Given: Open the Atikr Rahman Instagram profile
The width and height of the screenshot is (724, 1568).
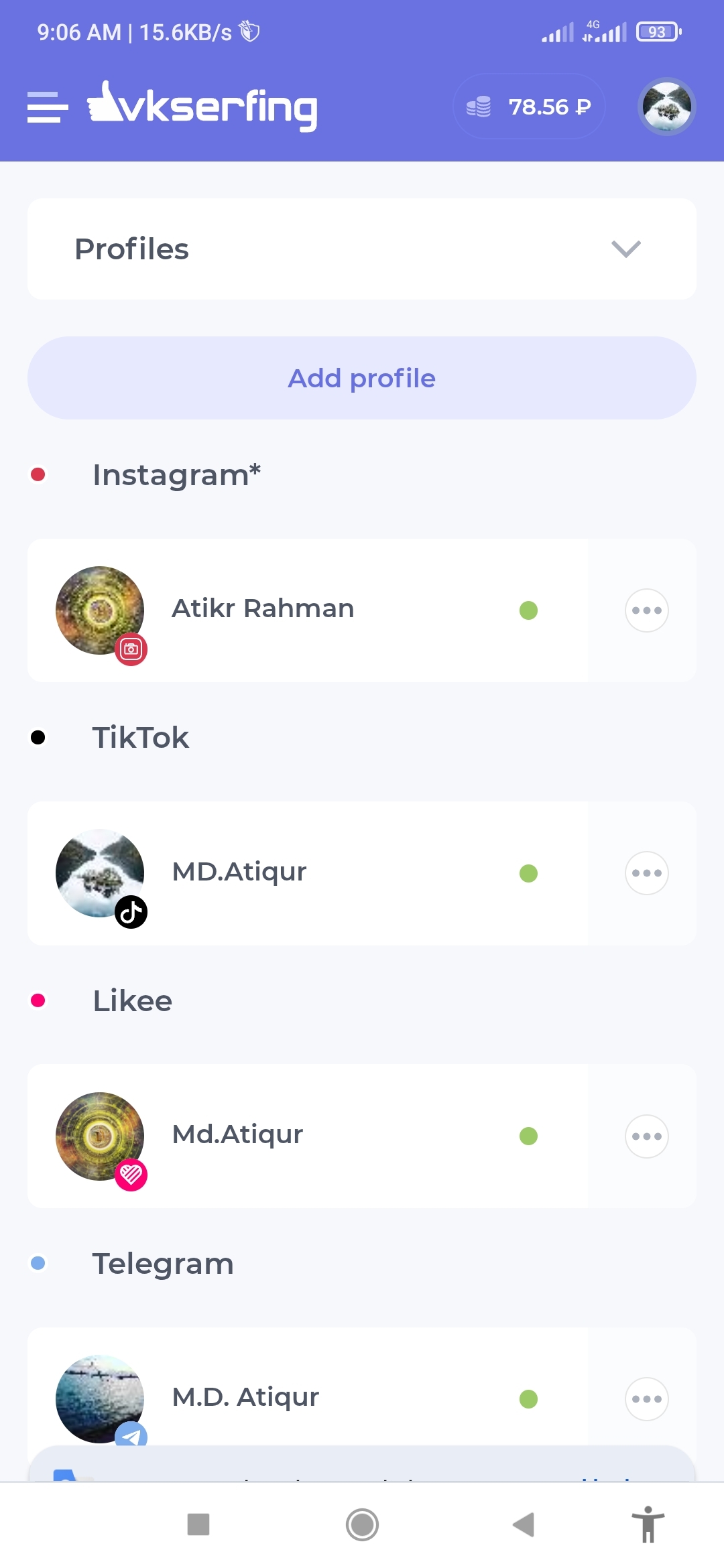Looking at the screenshot, I should pyautogui.click(x=263, y=609).
